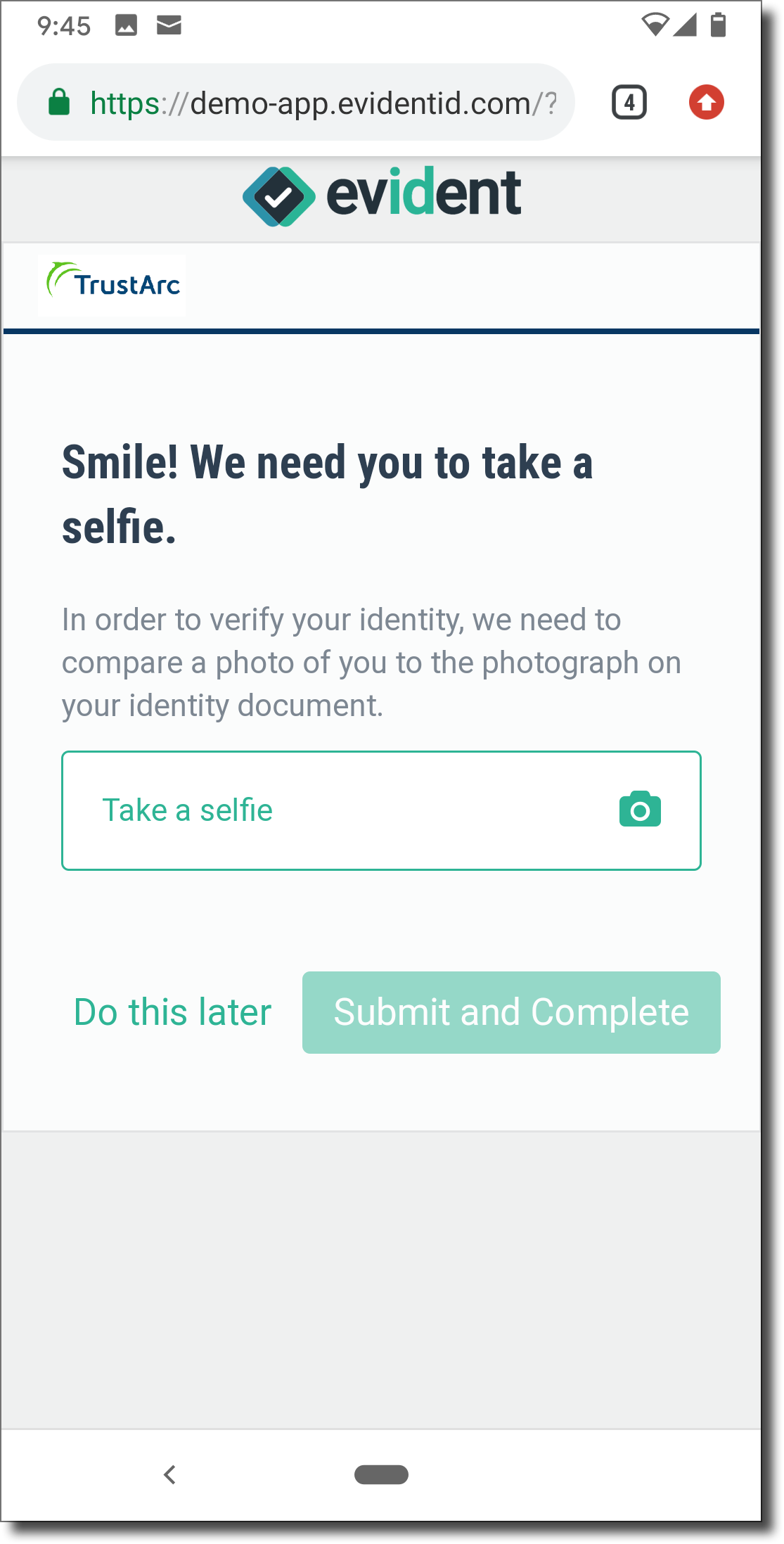
Task: Tap the home pill in navigation bar
Action: [381, 1474]
